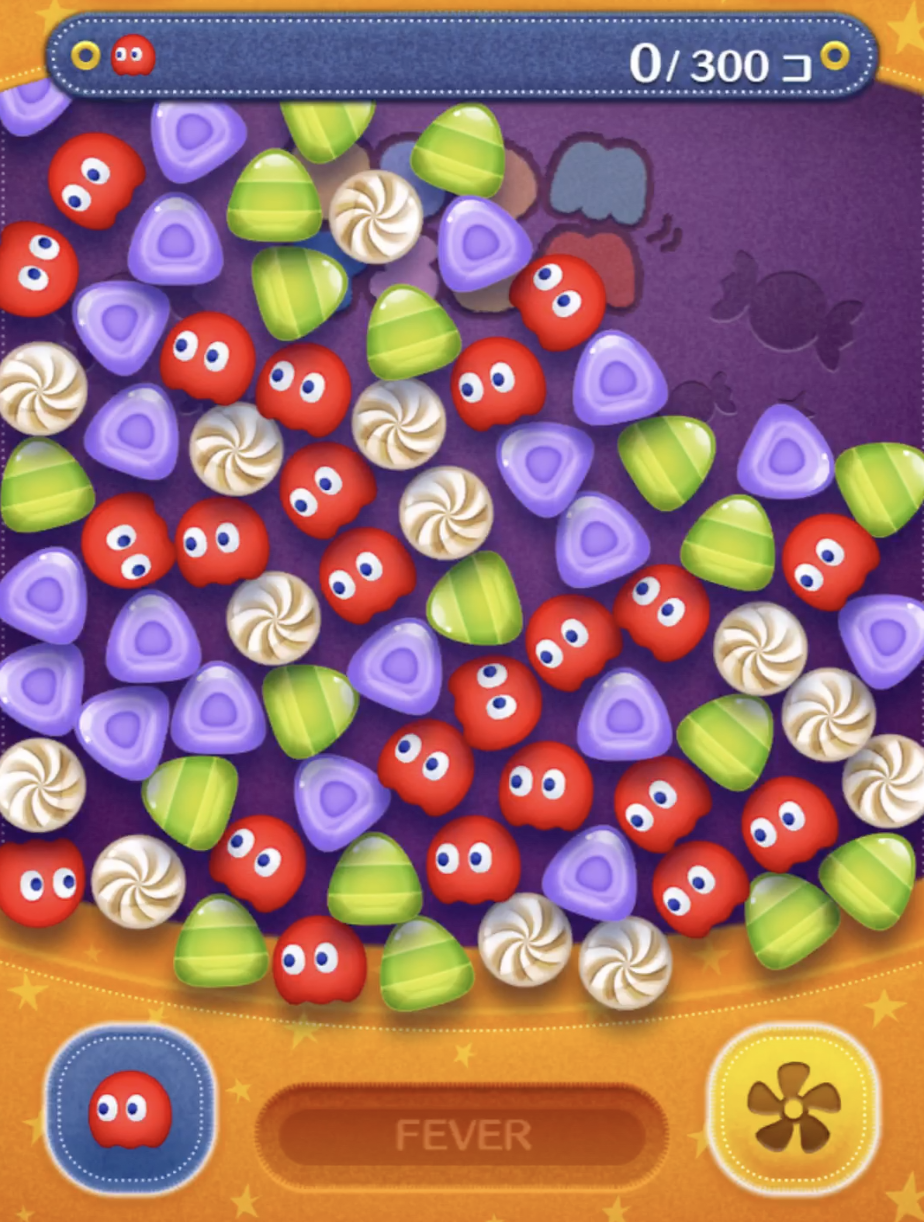924x1222 pixels.
Task: Activate the red ghost skill button
Action: click(x=131, y=1109)
